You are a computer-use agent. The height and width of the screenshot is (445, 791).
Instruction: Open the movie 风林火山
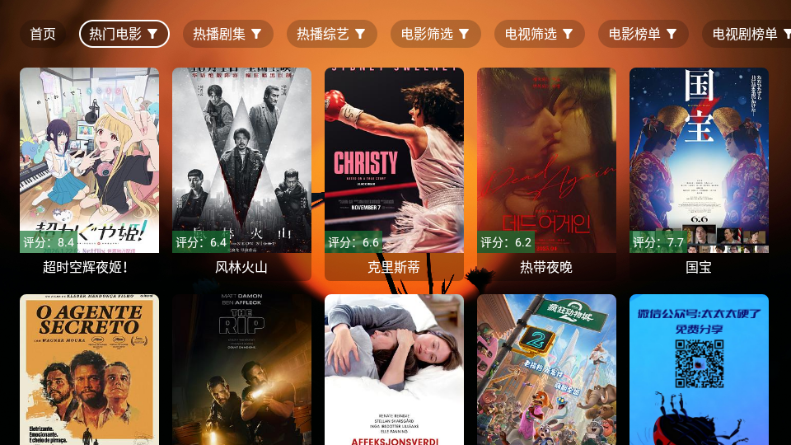point(241,160)
